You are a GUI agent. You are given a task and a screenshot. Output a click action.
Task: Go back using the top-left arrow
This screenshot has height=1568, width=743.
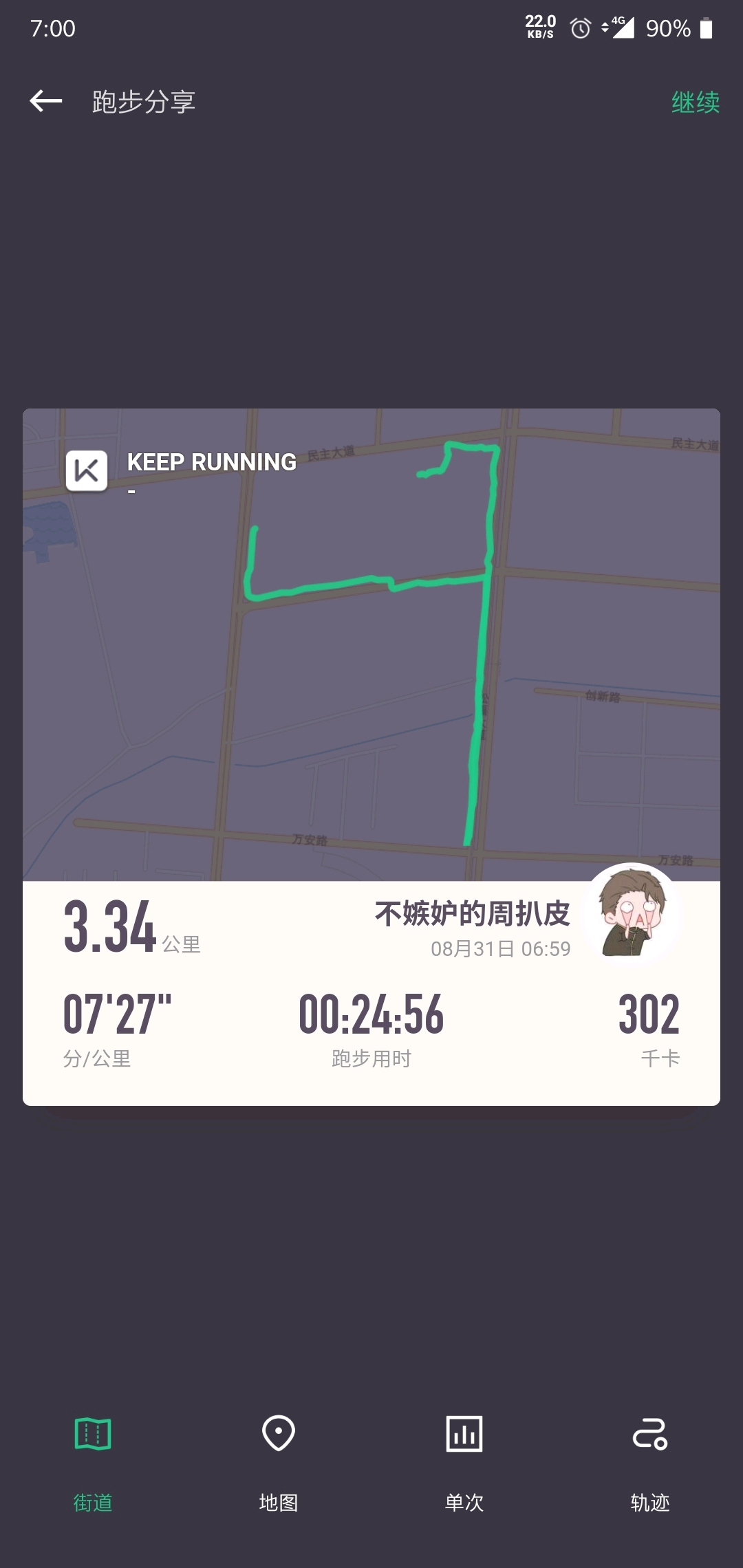(46, 101)
